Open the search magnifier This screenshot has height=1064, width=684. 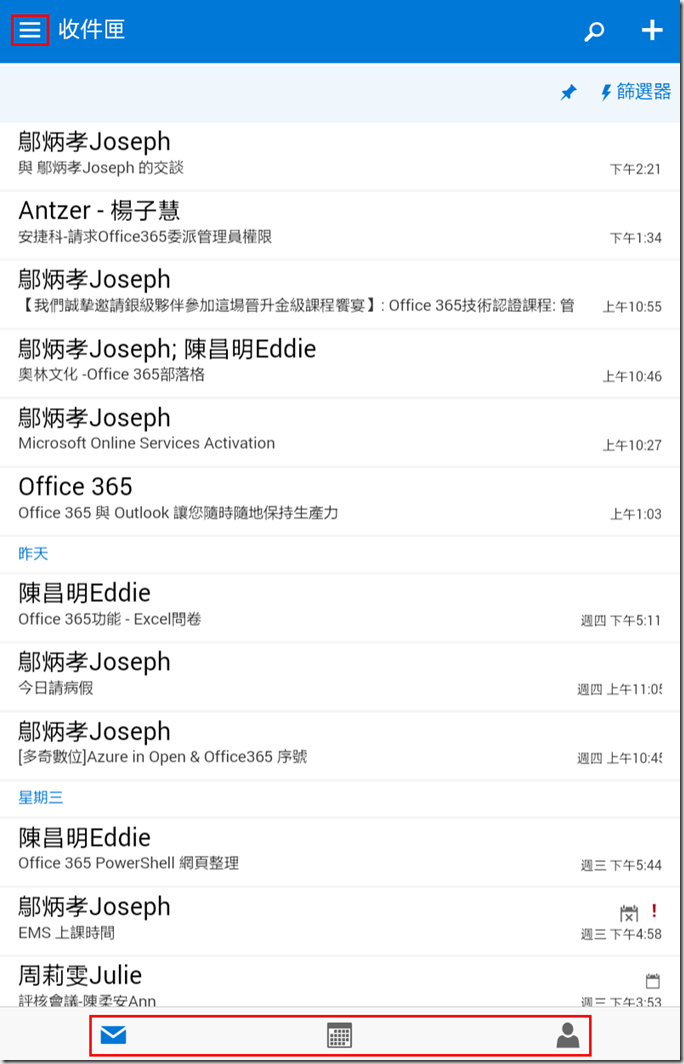click(594, 31)
